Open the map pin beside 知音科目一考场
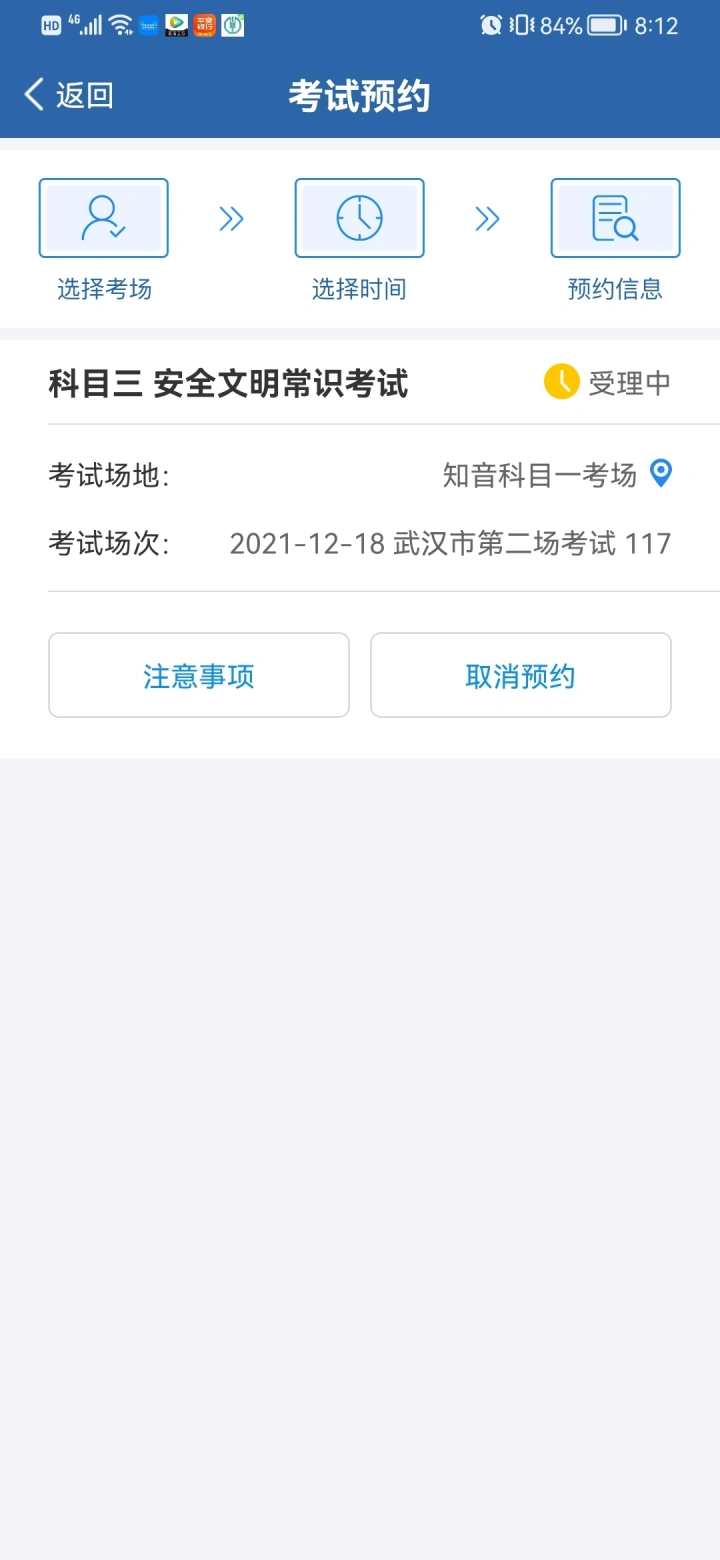This screenshot has width=720, height=1560. tap(661, 473)
